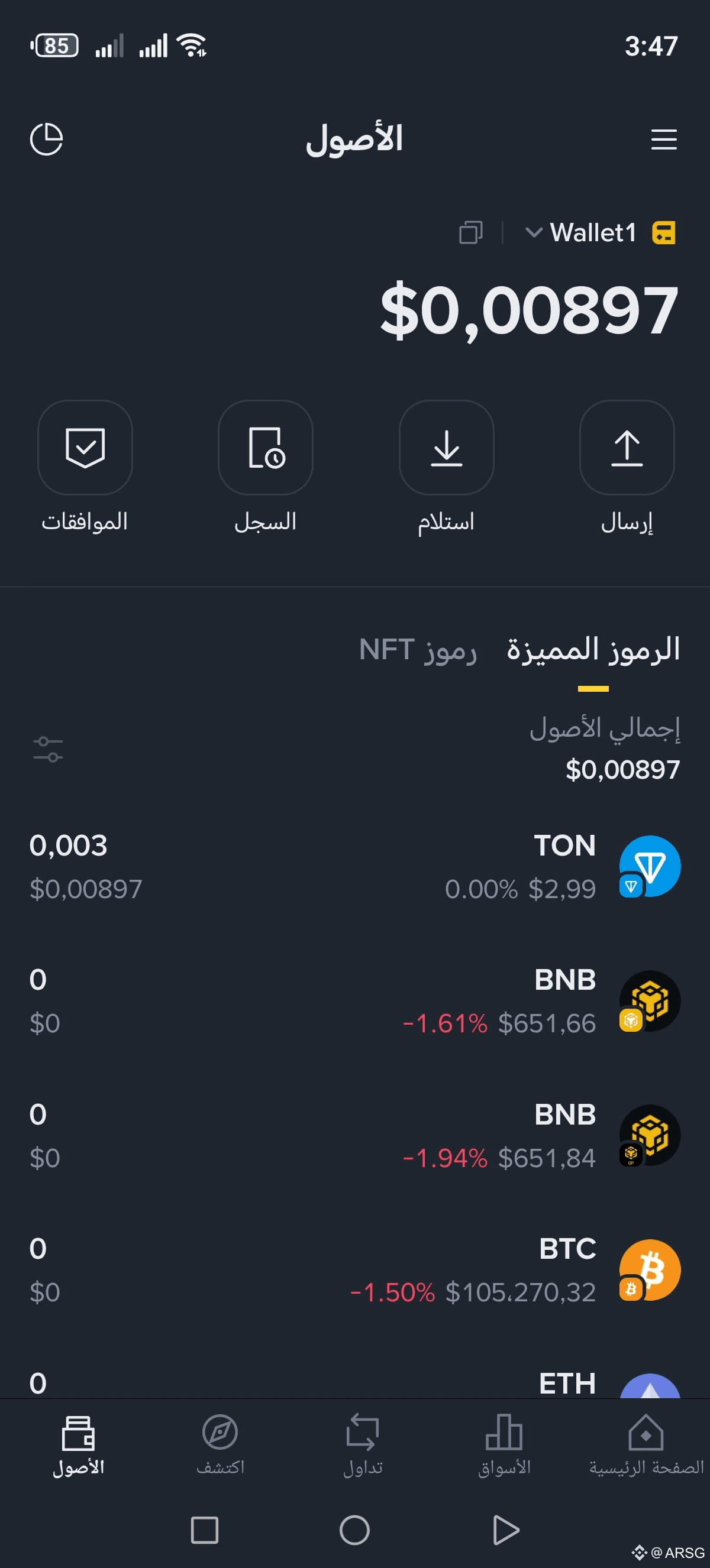Screen dimensions: 710x1568
Task: Expand the Wallet1 dropdown
Action: tap(581, 232)
